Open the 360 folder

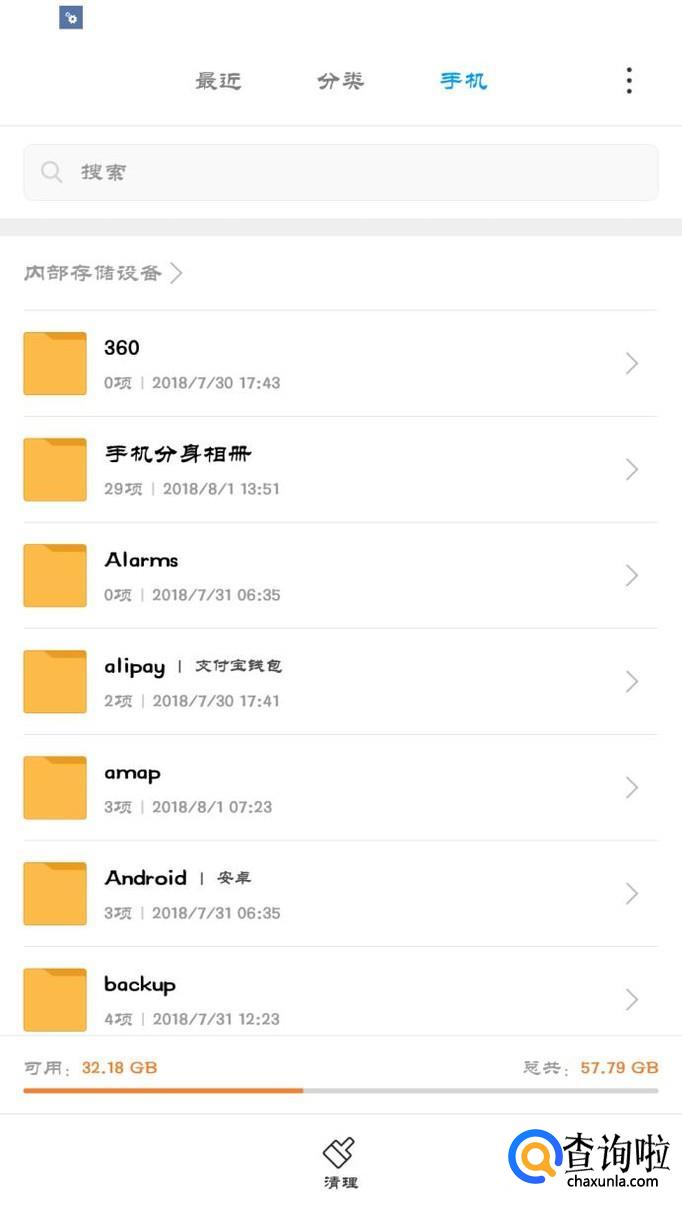tap(340, 363)
